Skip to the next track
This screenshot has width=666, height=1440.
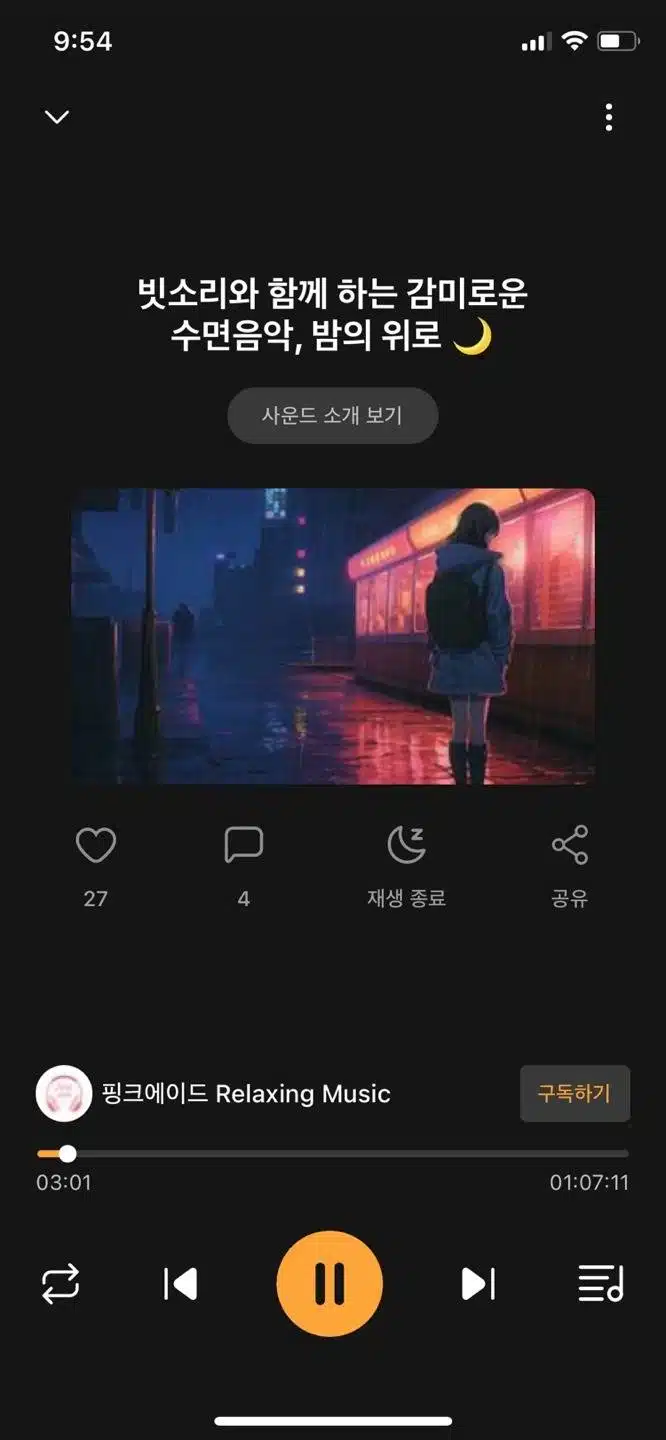[478, 1284]
